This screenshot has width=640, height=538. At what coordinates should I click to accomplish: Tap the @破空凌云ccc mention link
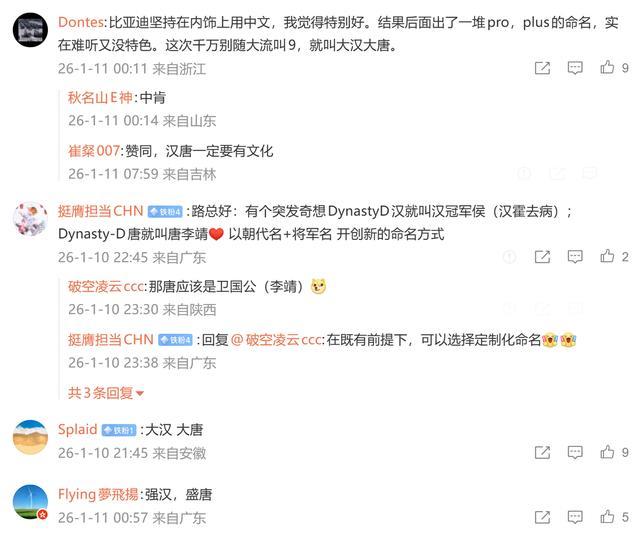(x=276, y=340)
